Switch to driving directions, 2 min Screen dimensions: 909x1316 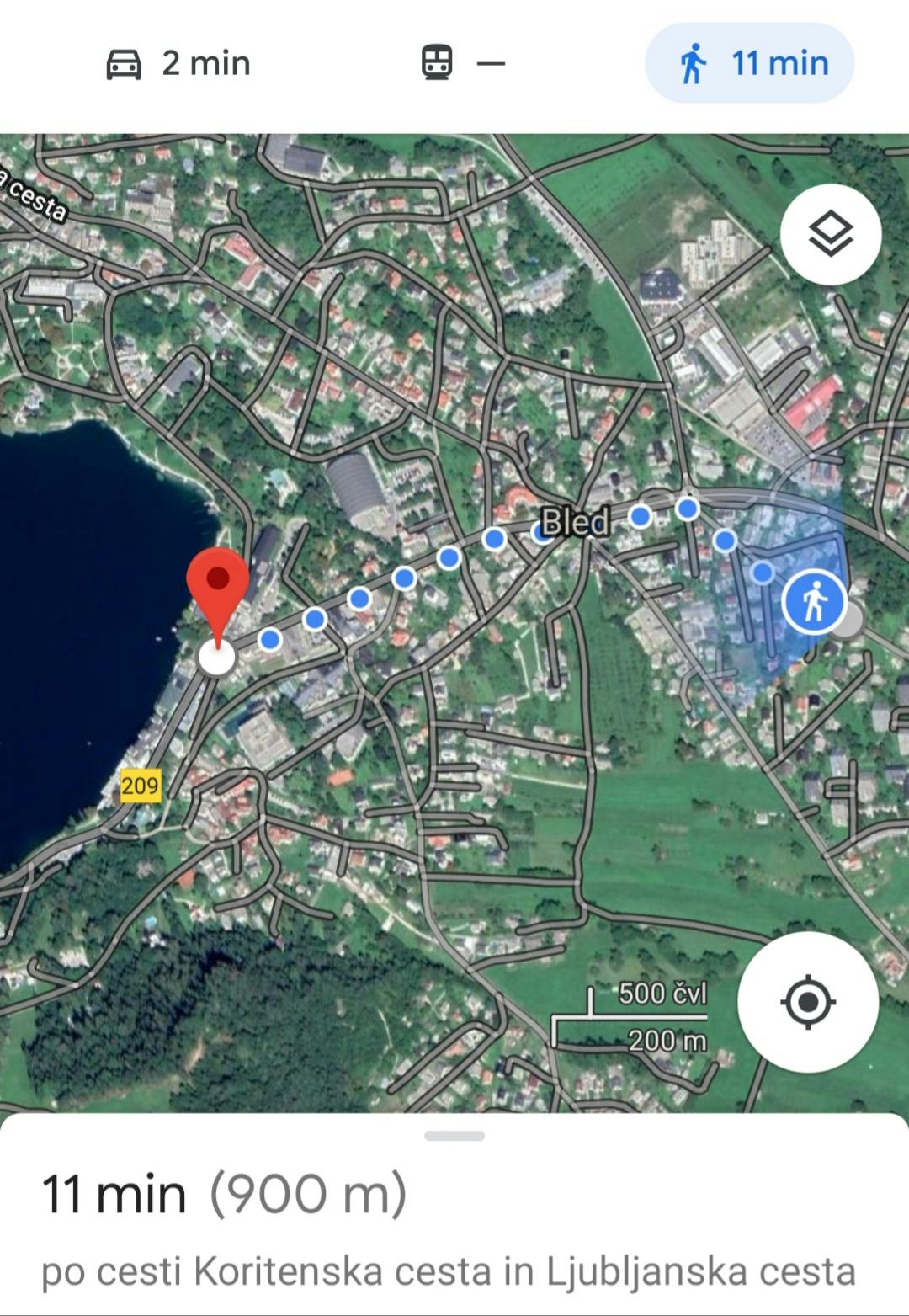(178, 63)
